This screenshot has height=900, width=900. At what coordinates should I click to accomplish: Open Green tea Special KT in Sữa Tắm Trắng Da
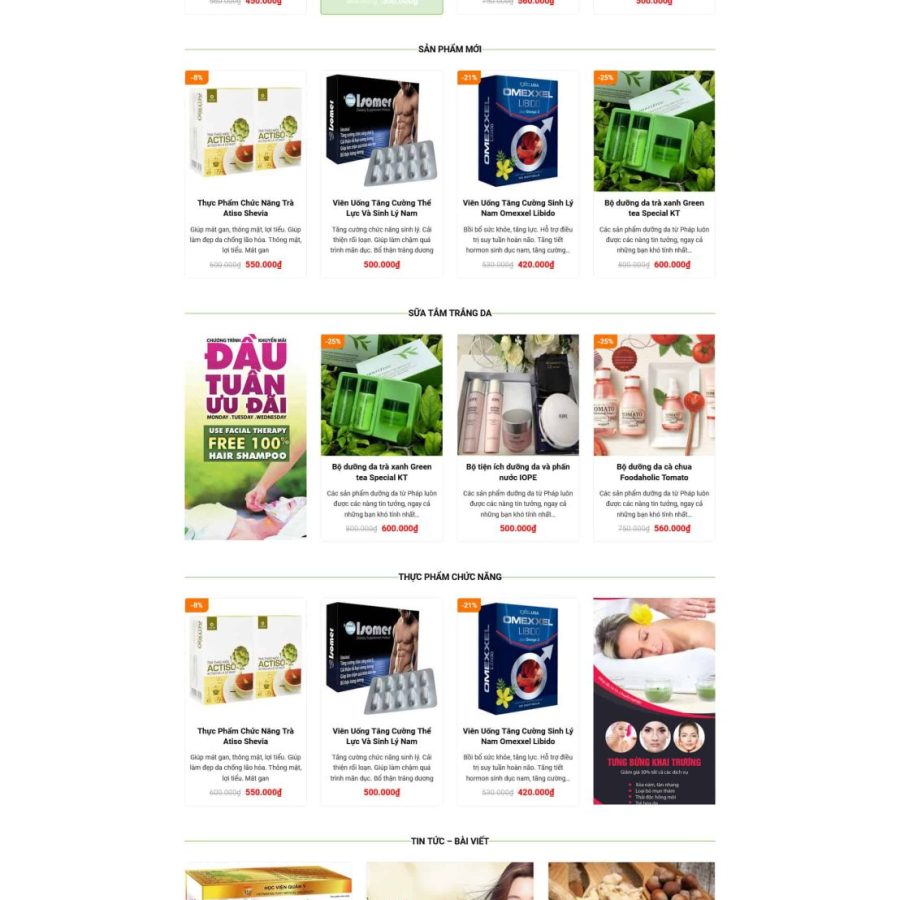tap(381, 471)
